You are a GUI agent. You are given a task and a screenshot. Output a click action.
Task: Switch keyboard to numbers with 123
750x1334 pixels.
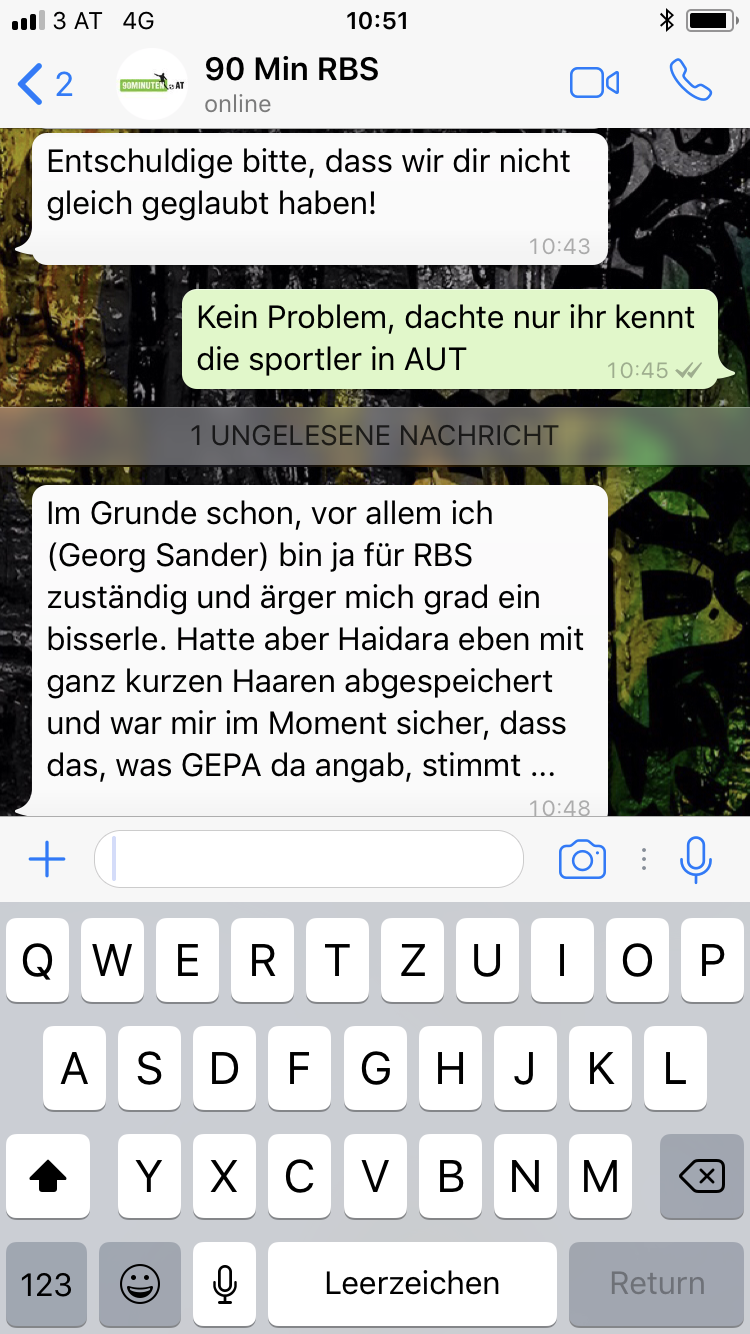point(47,1283)
